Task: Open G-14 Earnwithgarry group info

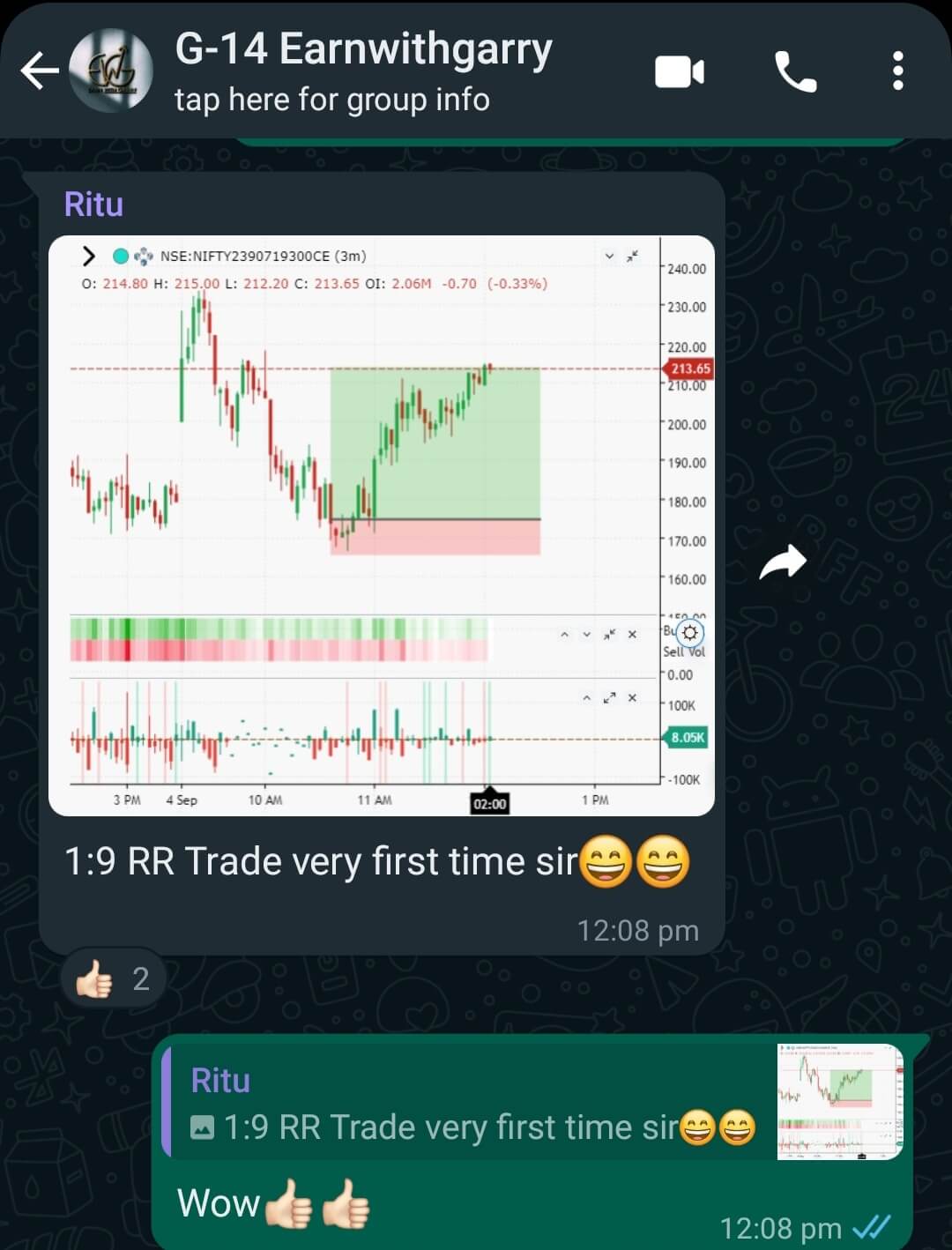Action: 362,72
